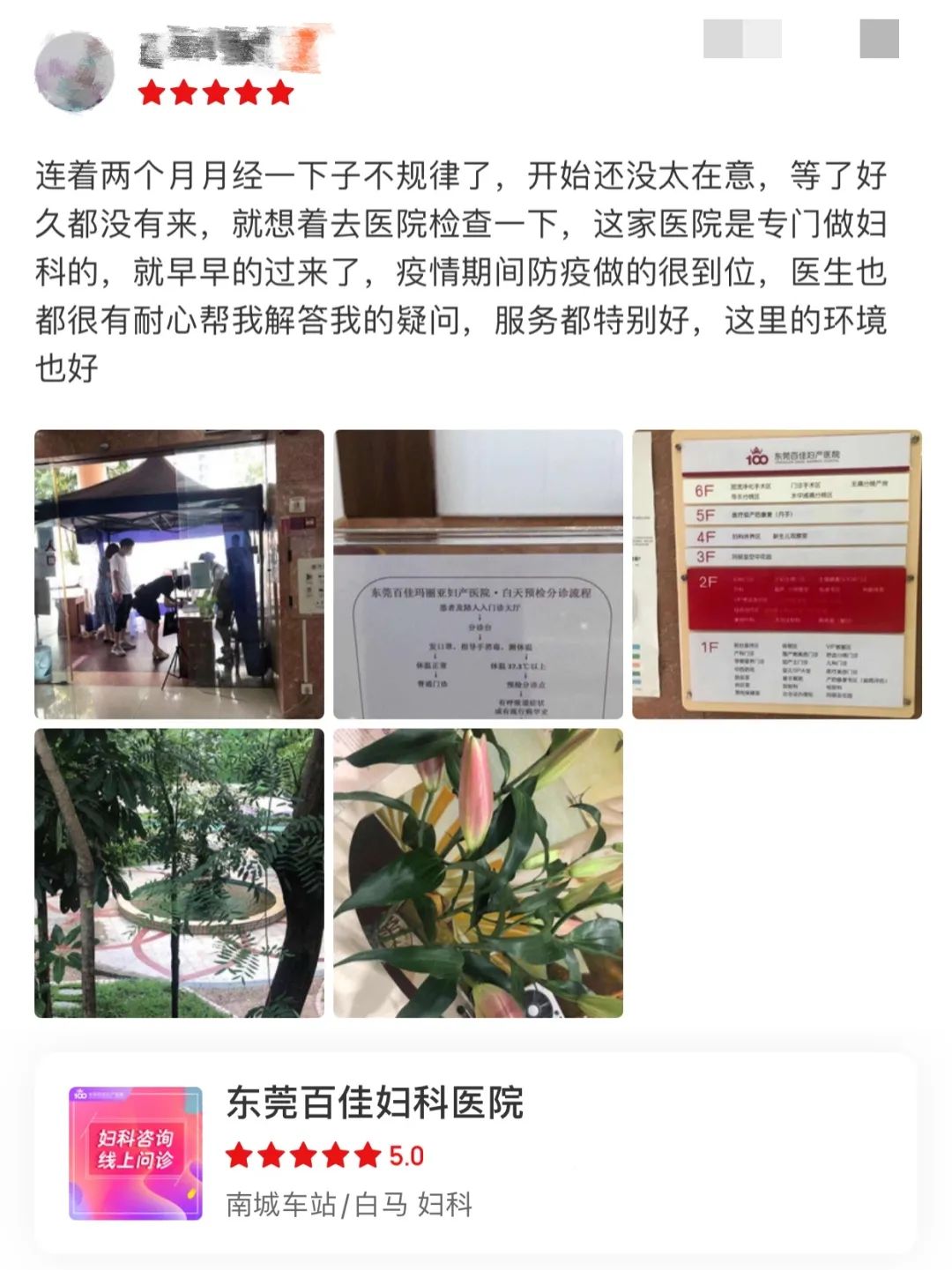View the garden courtyard photo
Screen dimensions: 952x1270
pyautogui.click(x=179, y=873)
